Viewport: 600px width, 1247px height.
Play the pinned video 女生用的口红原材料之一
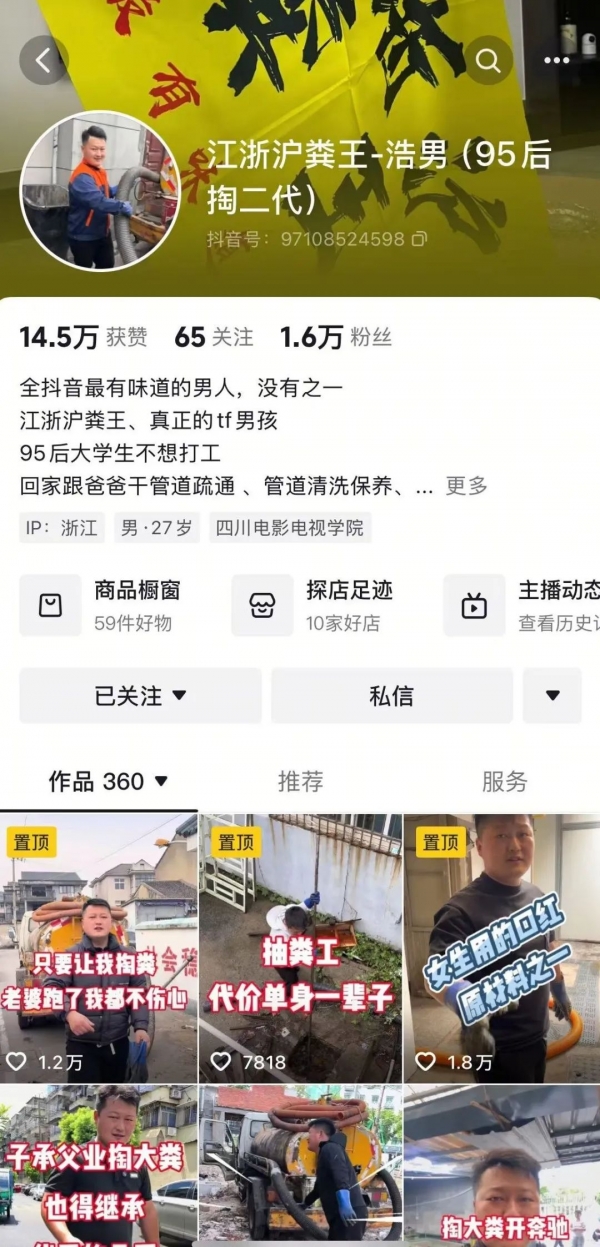502,947
